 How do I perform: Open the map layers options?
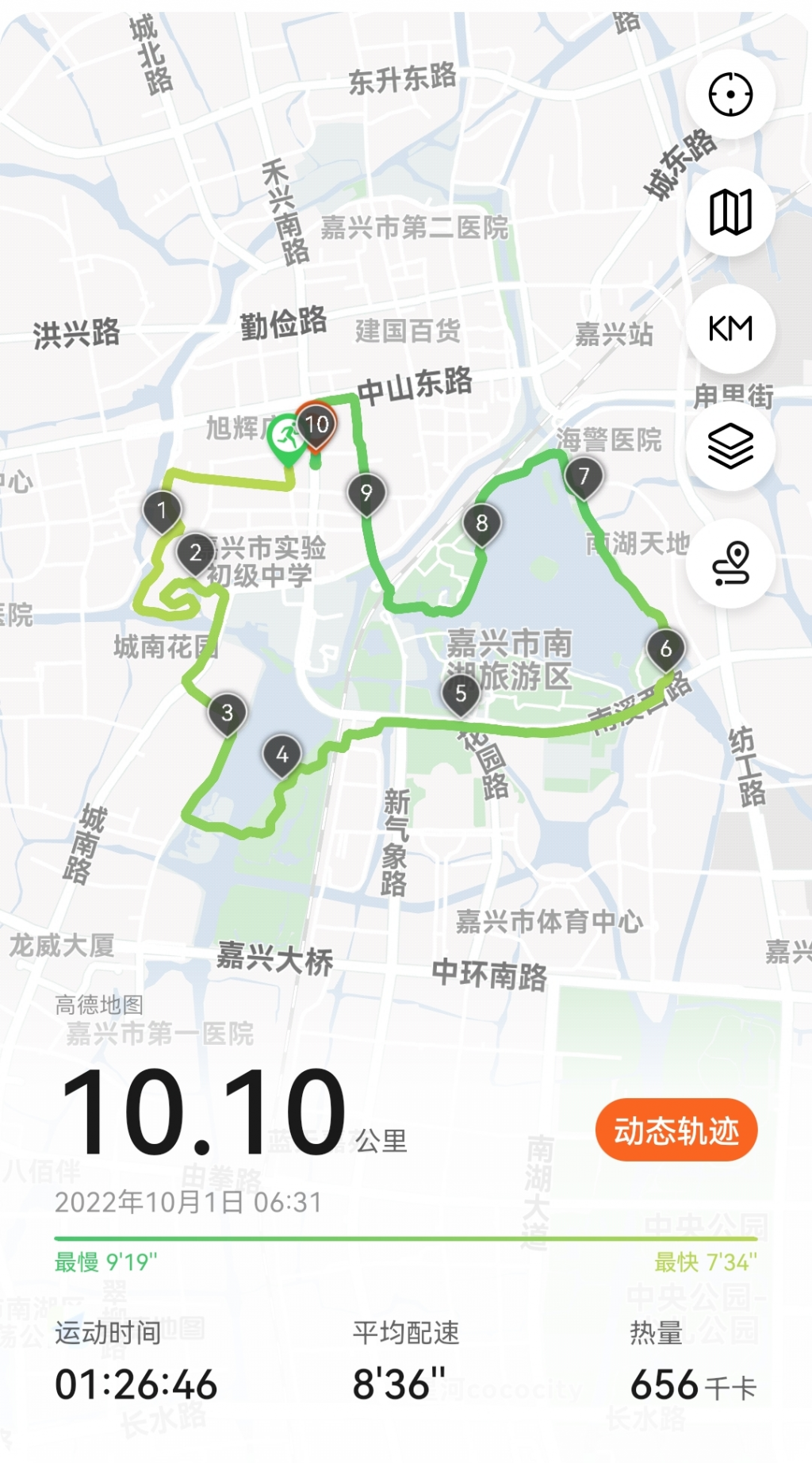click(730, 445)
